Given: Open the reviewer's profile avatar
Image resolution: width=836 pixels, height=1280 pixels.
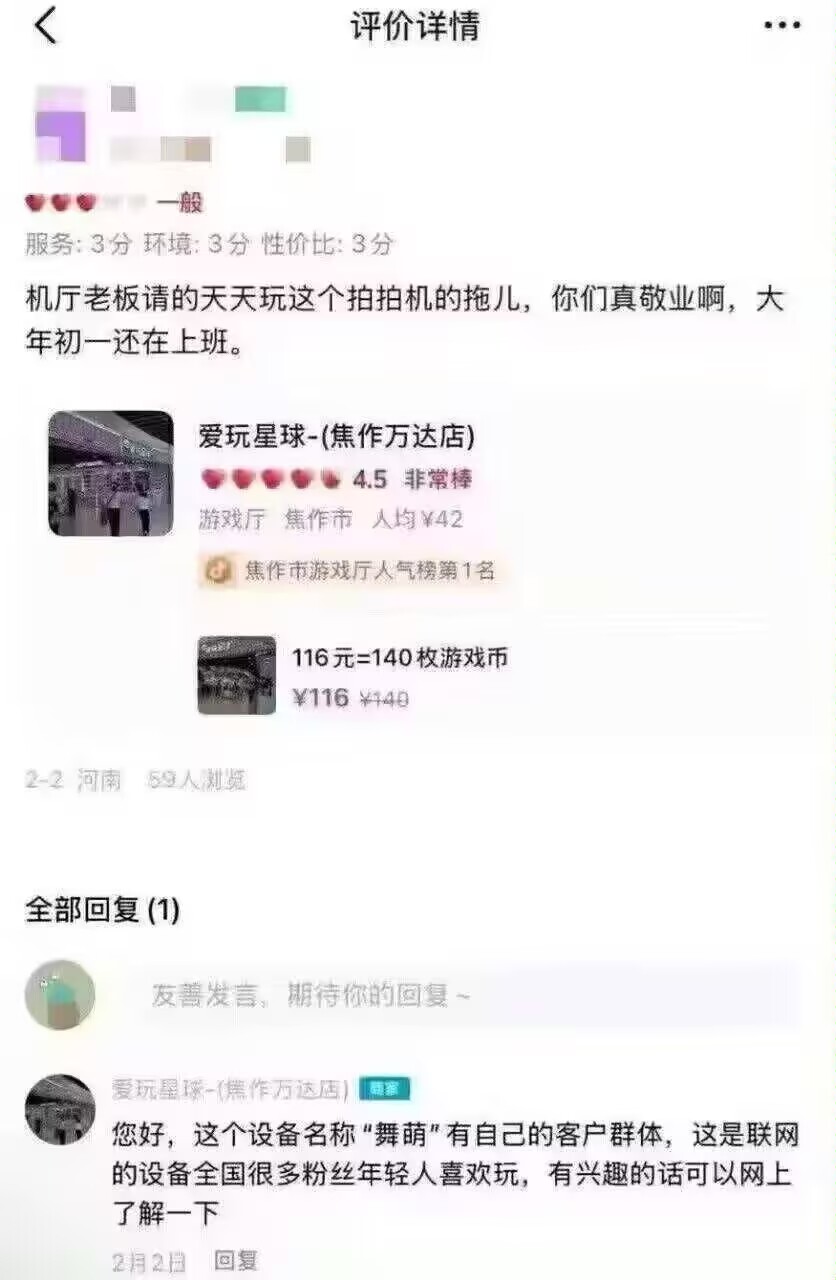Looking at the screenshot, I should 61,125.
